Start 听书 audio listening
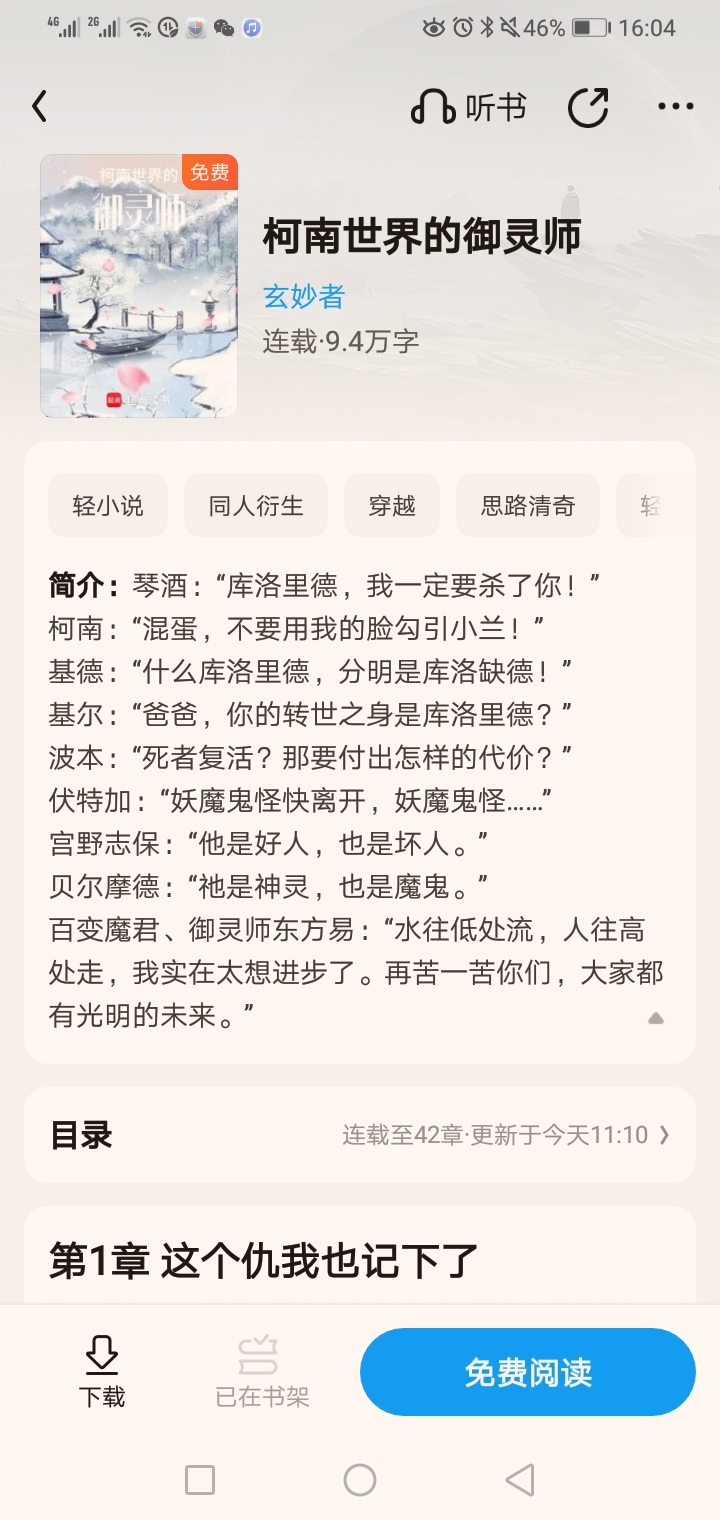 468,107
